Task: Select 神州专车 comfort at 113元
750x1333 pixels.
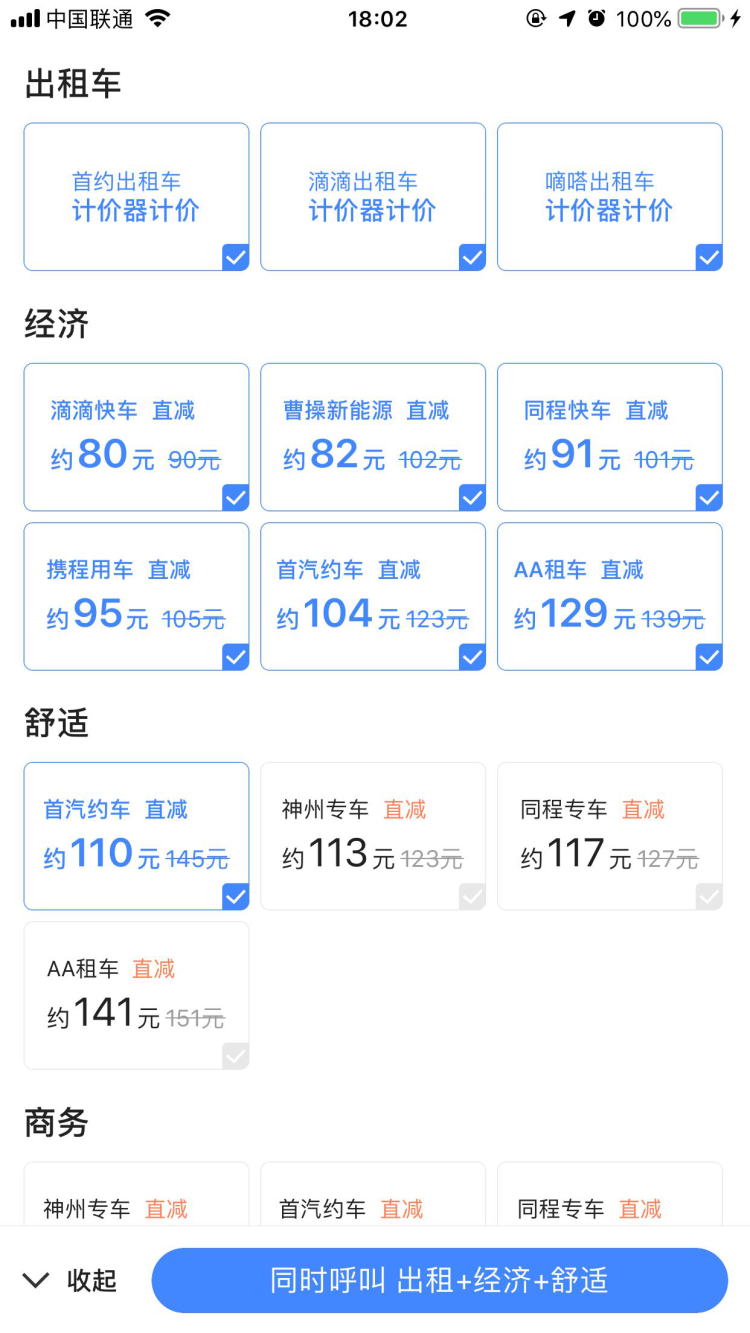Action: [x=372, y=836]
